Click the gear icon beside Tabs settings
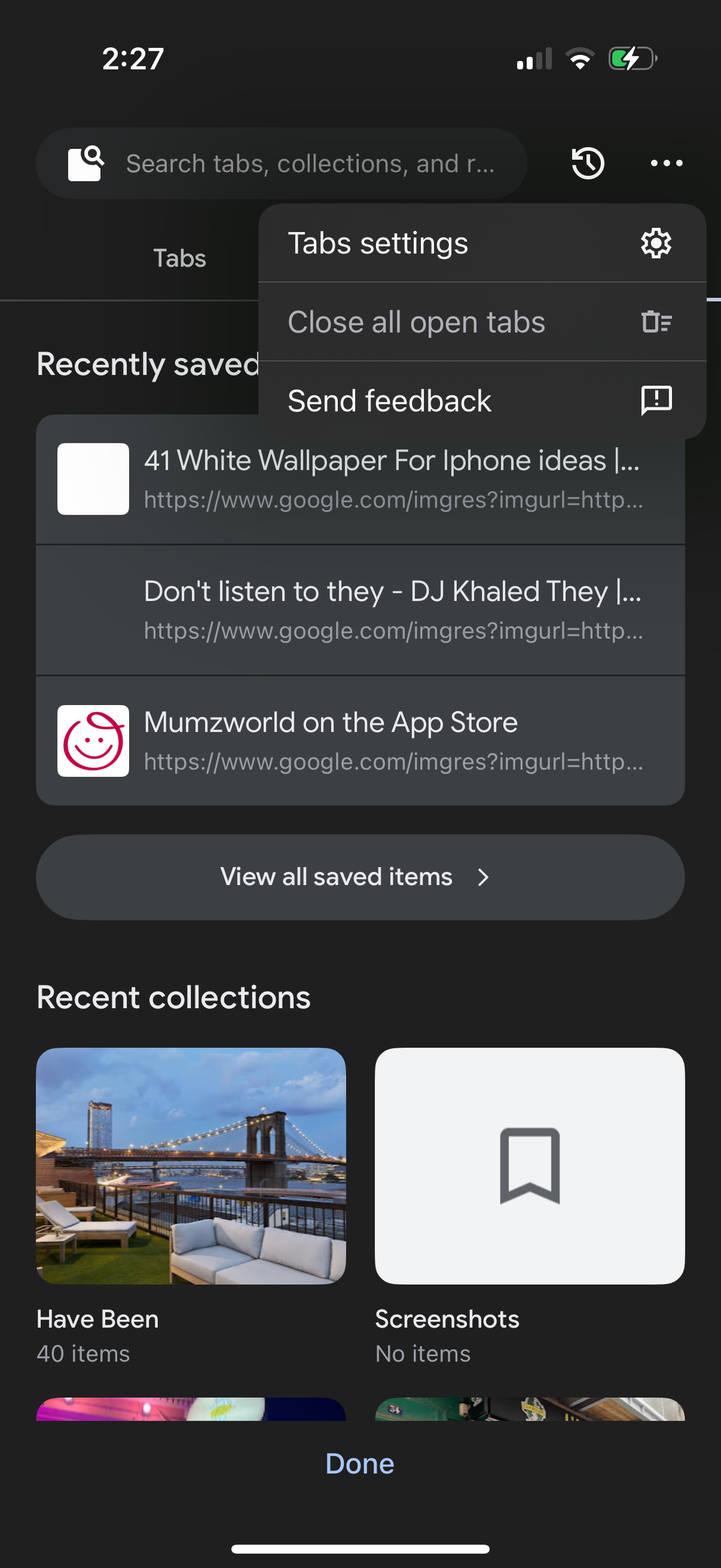 (655, 243)
